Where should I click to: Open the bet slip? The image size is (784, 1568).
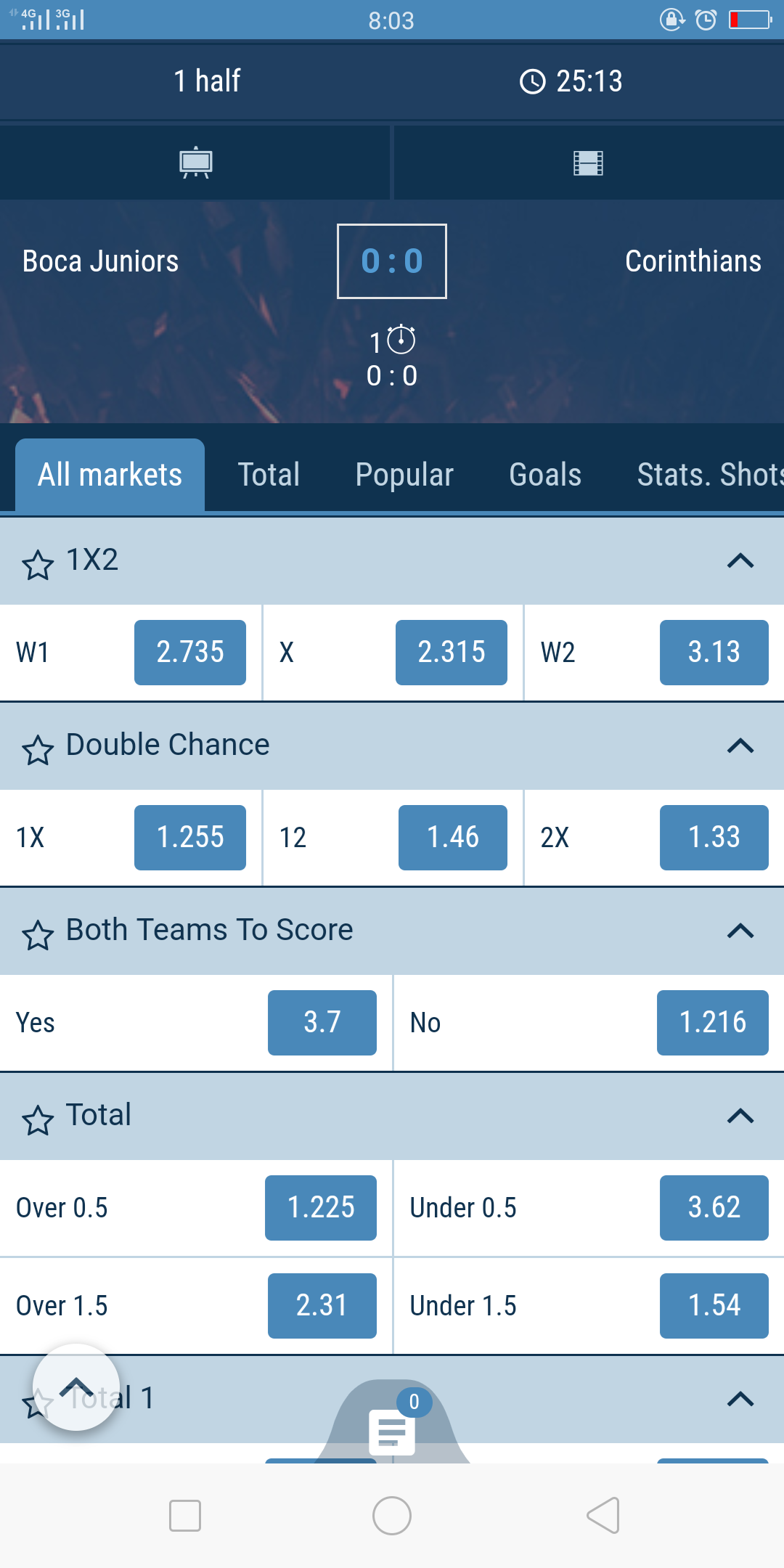point(392,1430)
